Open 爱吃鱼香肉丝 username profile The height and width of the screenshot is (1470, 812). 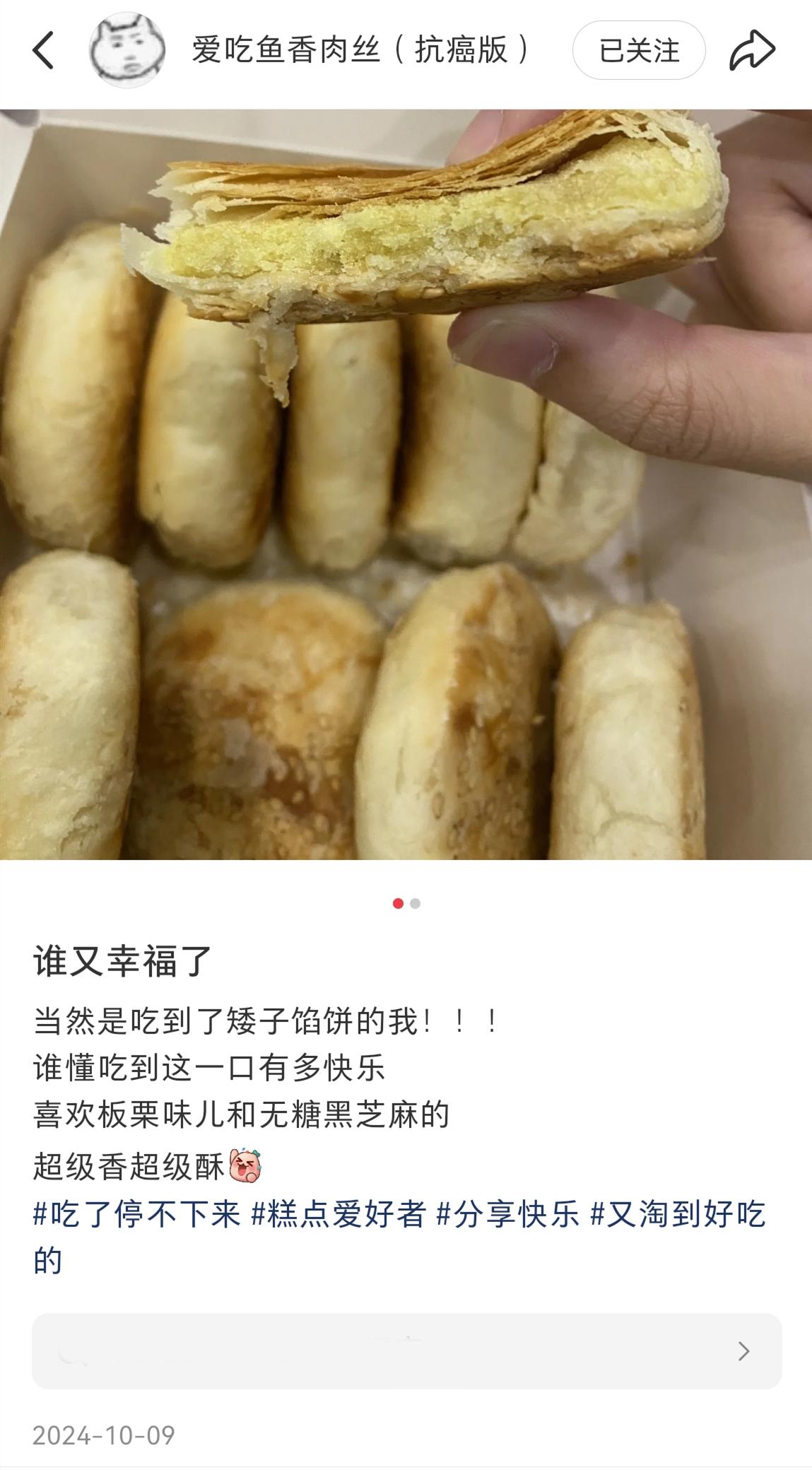(x=360, y=51)
